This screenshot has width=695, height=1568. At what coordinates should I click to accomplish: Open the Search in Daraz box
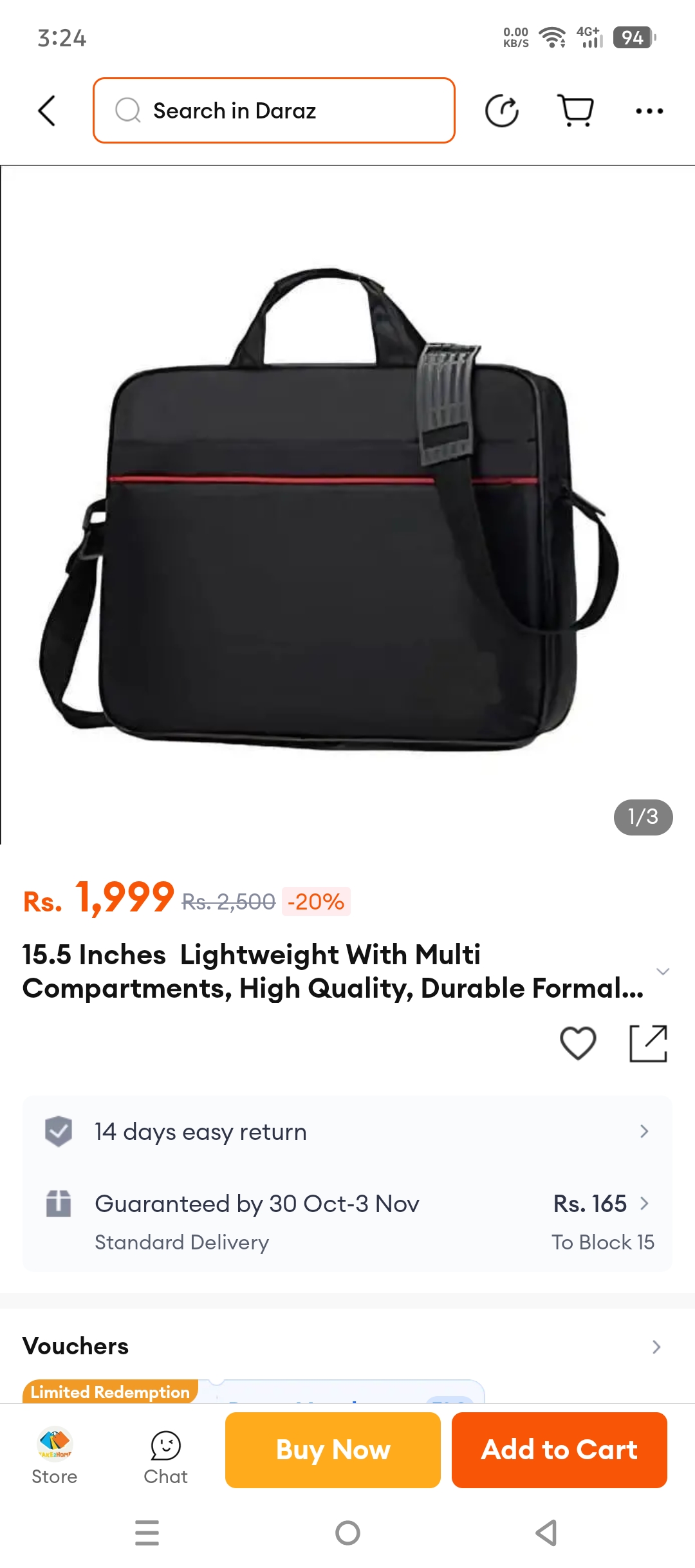point(274,111)
